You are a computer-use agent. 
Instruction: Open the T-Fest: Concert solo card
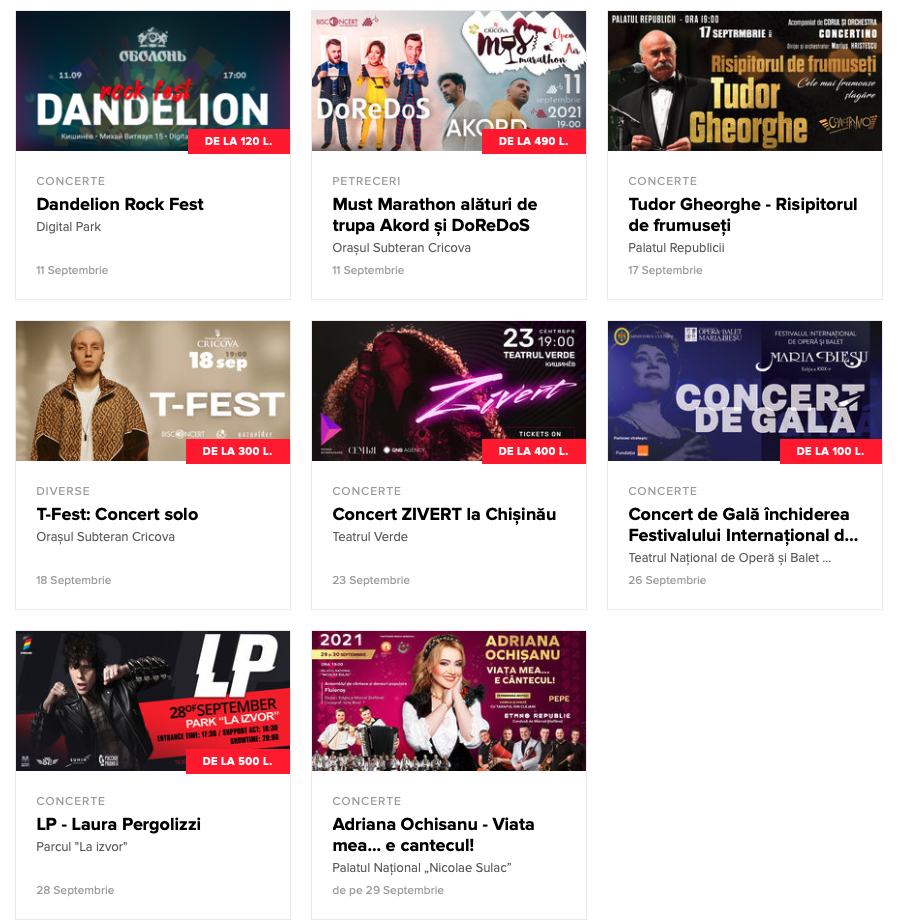(117, 514)
